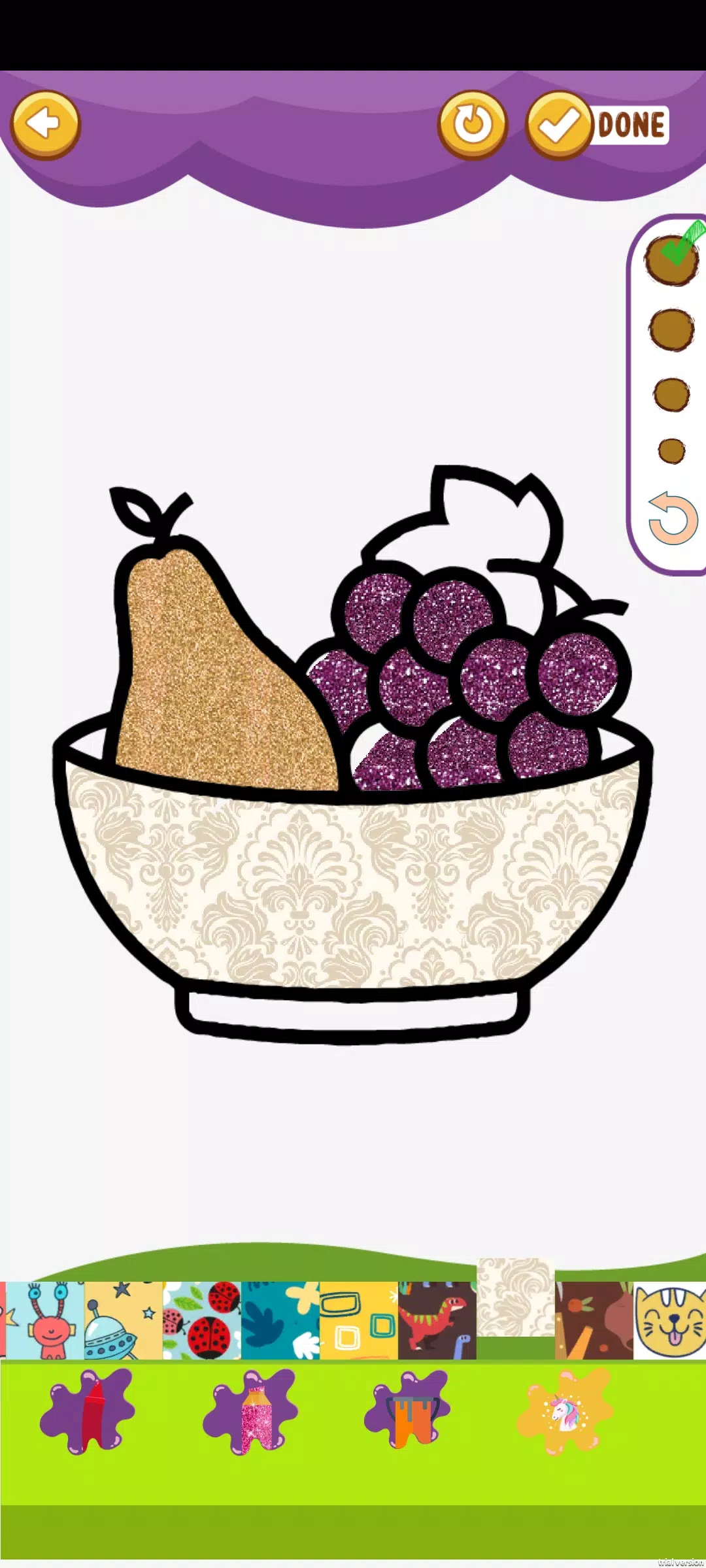Screen dimensions: 706x1568
Task: Select the second largest brush size
Action: [671, 330]
